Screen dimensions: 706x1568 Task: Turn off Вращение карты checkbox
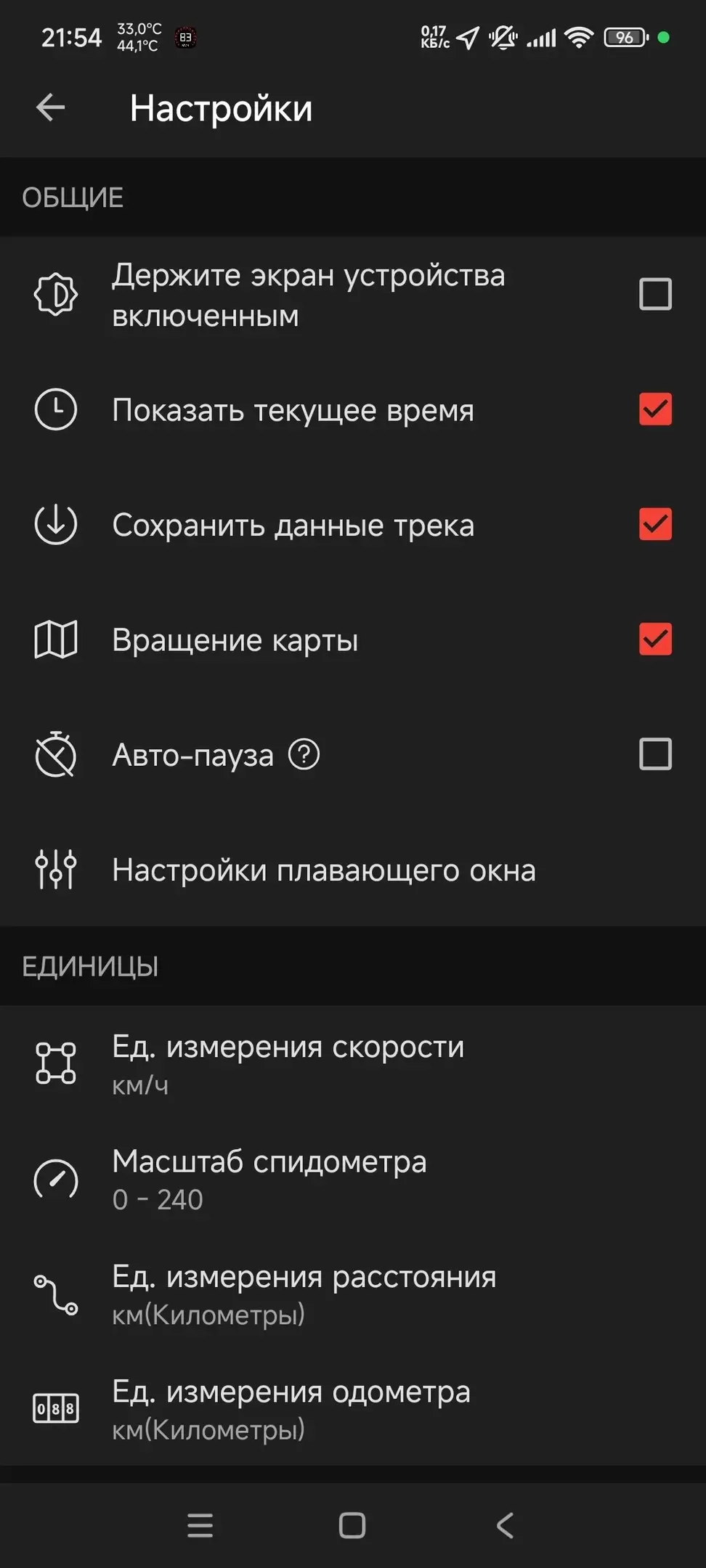654,640
